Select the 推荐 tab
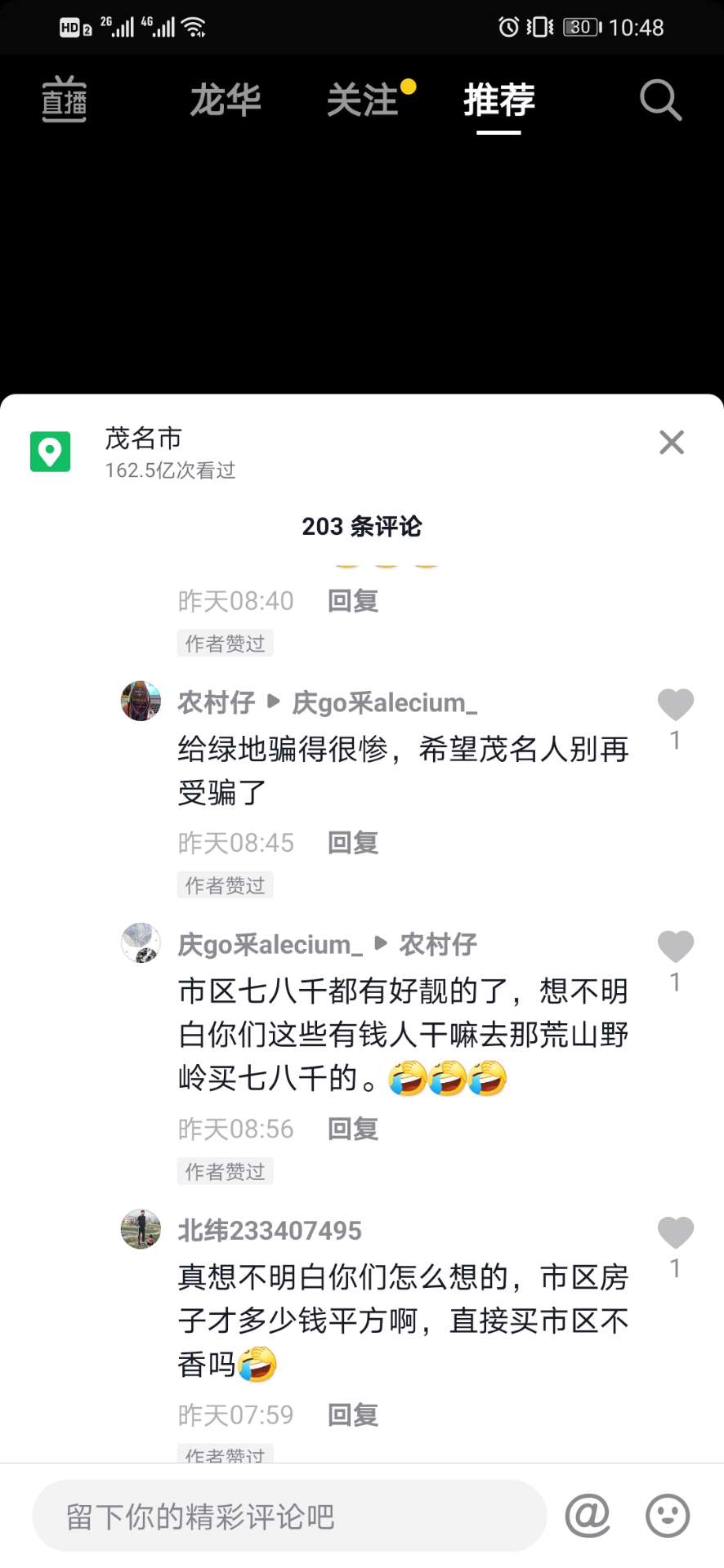Screen dimensions: 724x1568 [498, 100]
